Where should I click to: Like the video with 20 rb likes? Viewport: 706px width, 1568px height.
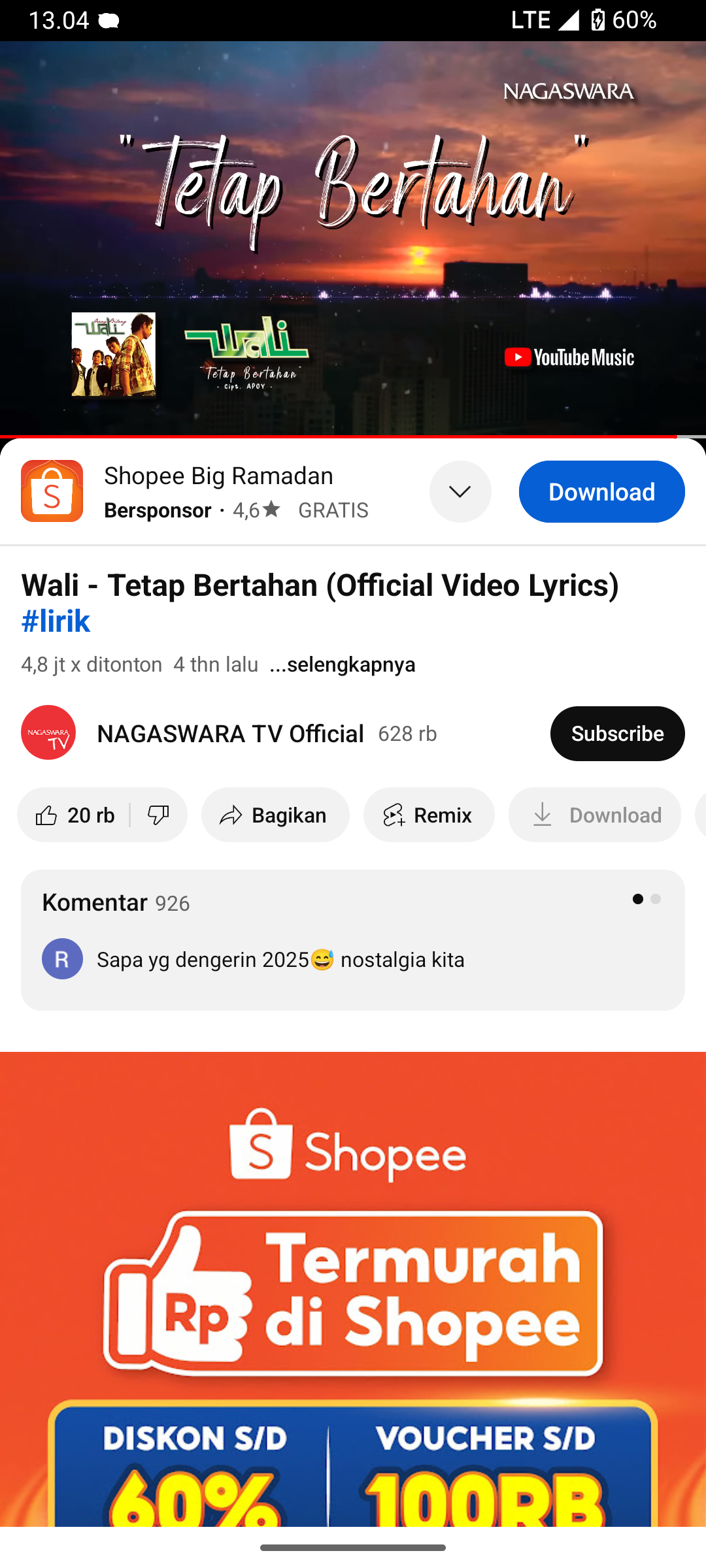click(75, 815)
